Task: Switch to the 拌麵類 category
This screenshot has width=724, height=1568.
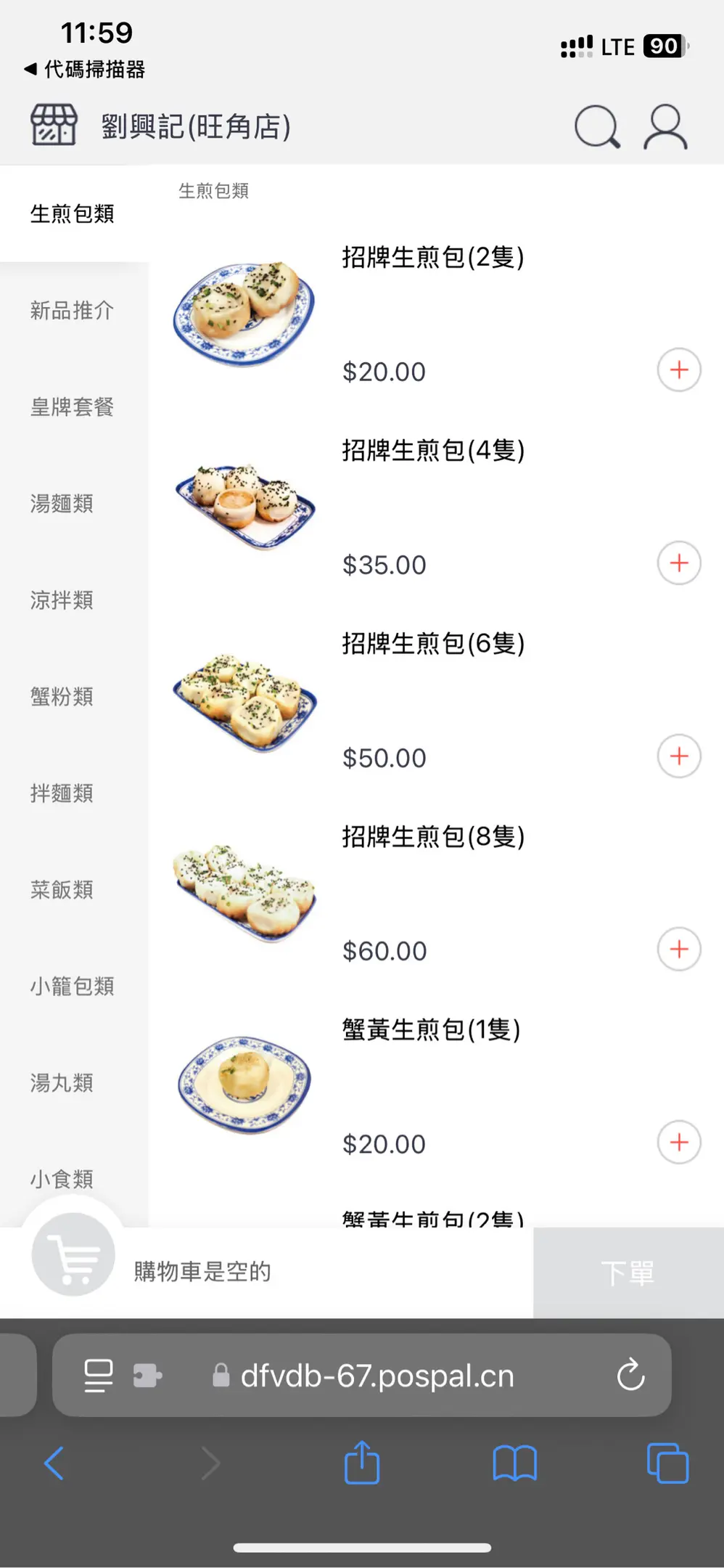Action: click(x=62, y=793)
